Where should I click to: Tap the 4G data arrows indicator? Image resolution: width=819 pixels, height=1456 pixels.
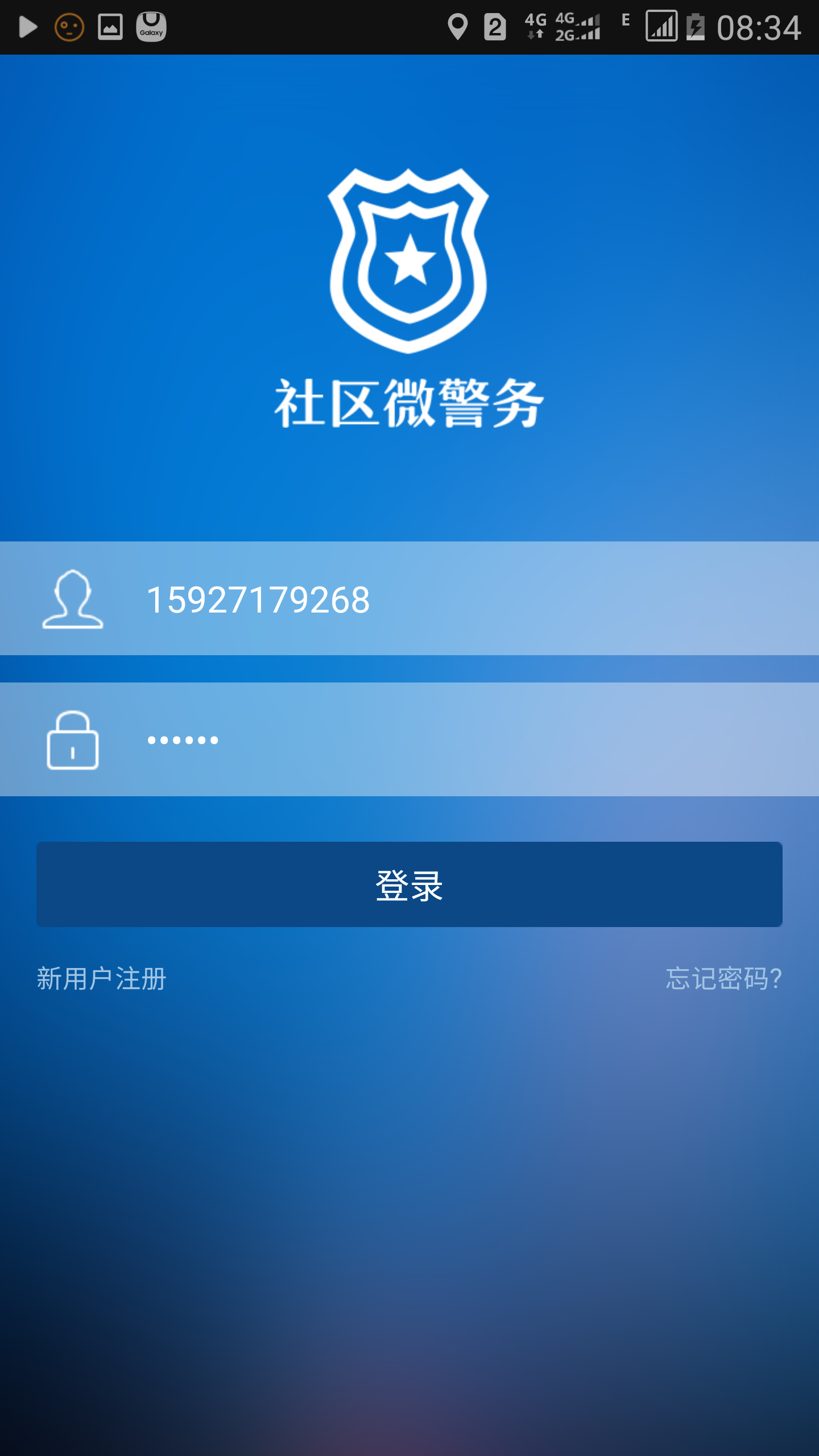click(535, 26)
